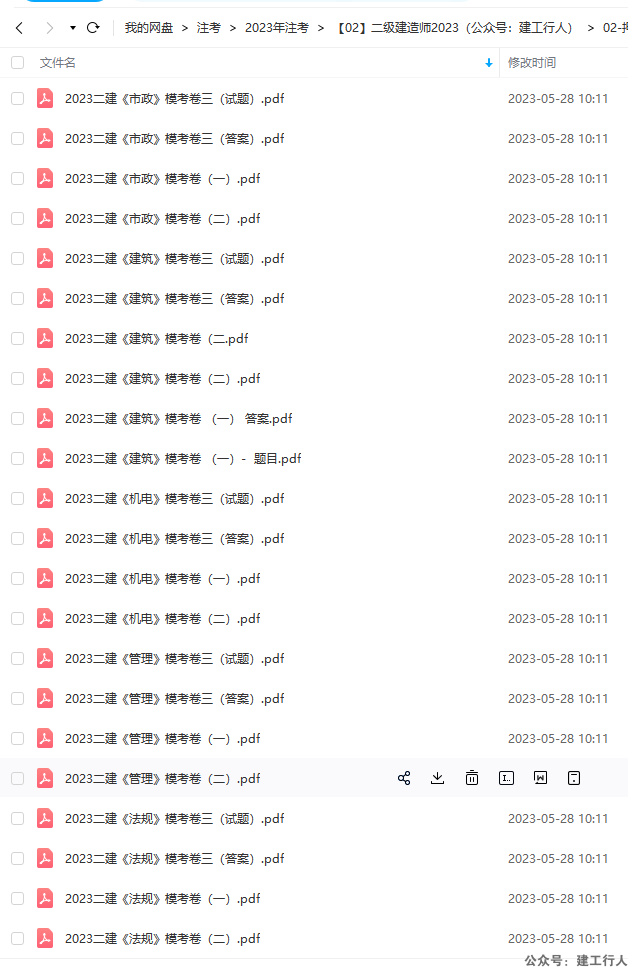Check the box for 2023二建《管理》模考卷（一）.pdf
This screenshot has height=967, width=628.
pos(17,738)
